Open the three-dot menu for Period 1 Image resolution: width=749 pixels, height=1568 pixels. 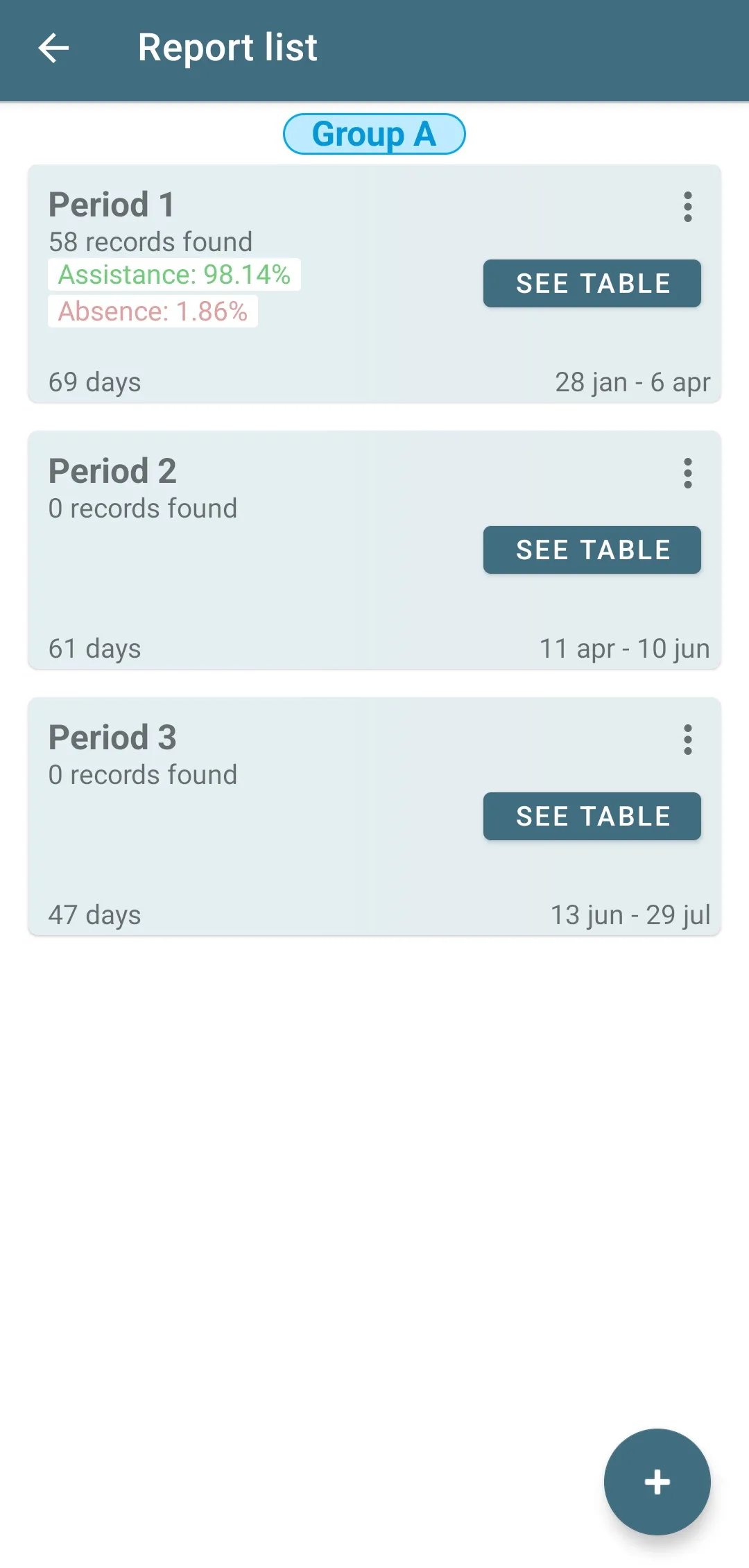687,205
